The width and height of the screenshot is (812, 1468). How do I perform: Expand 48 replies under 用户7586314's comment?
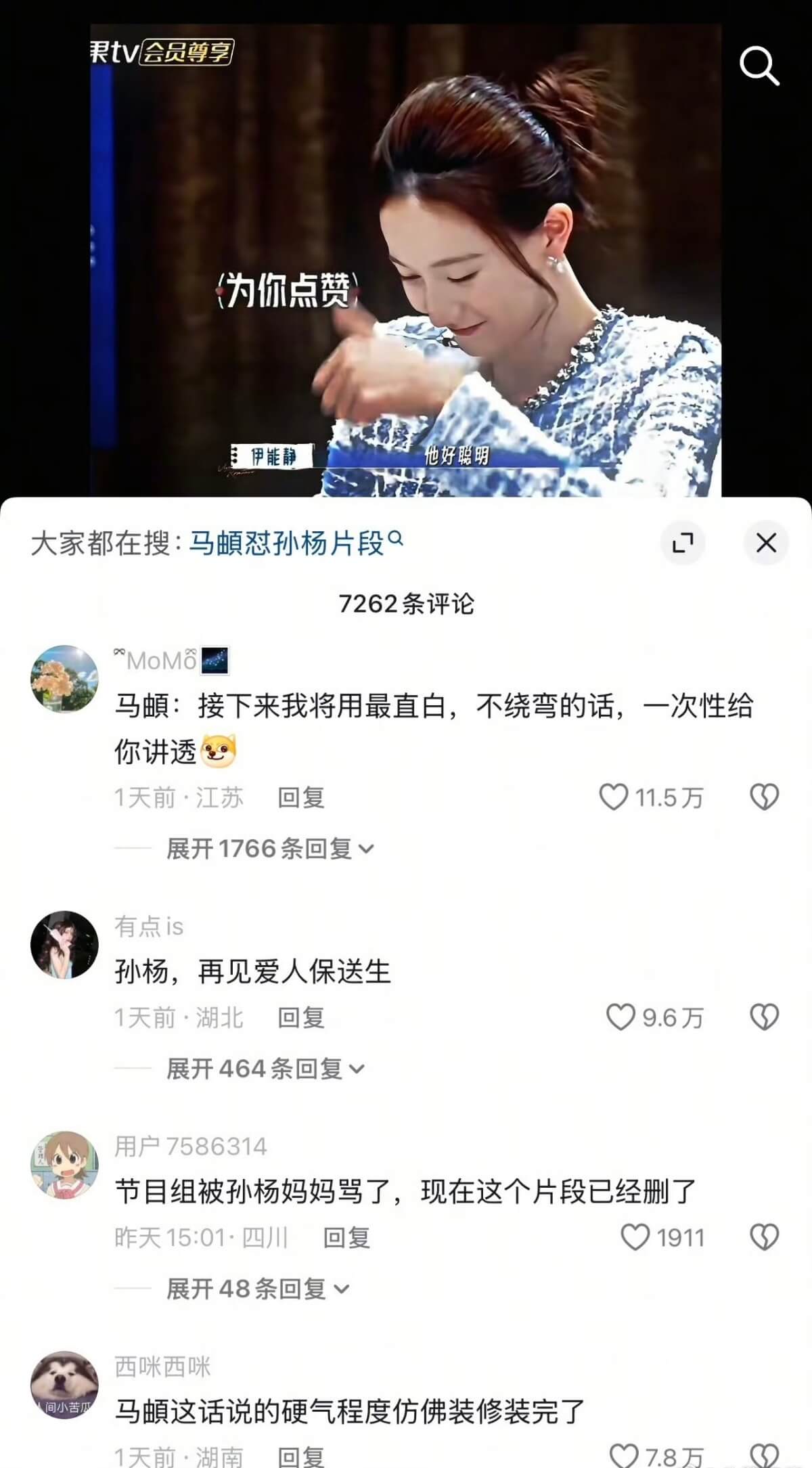[257, 1289]
